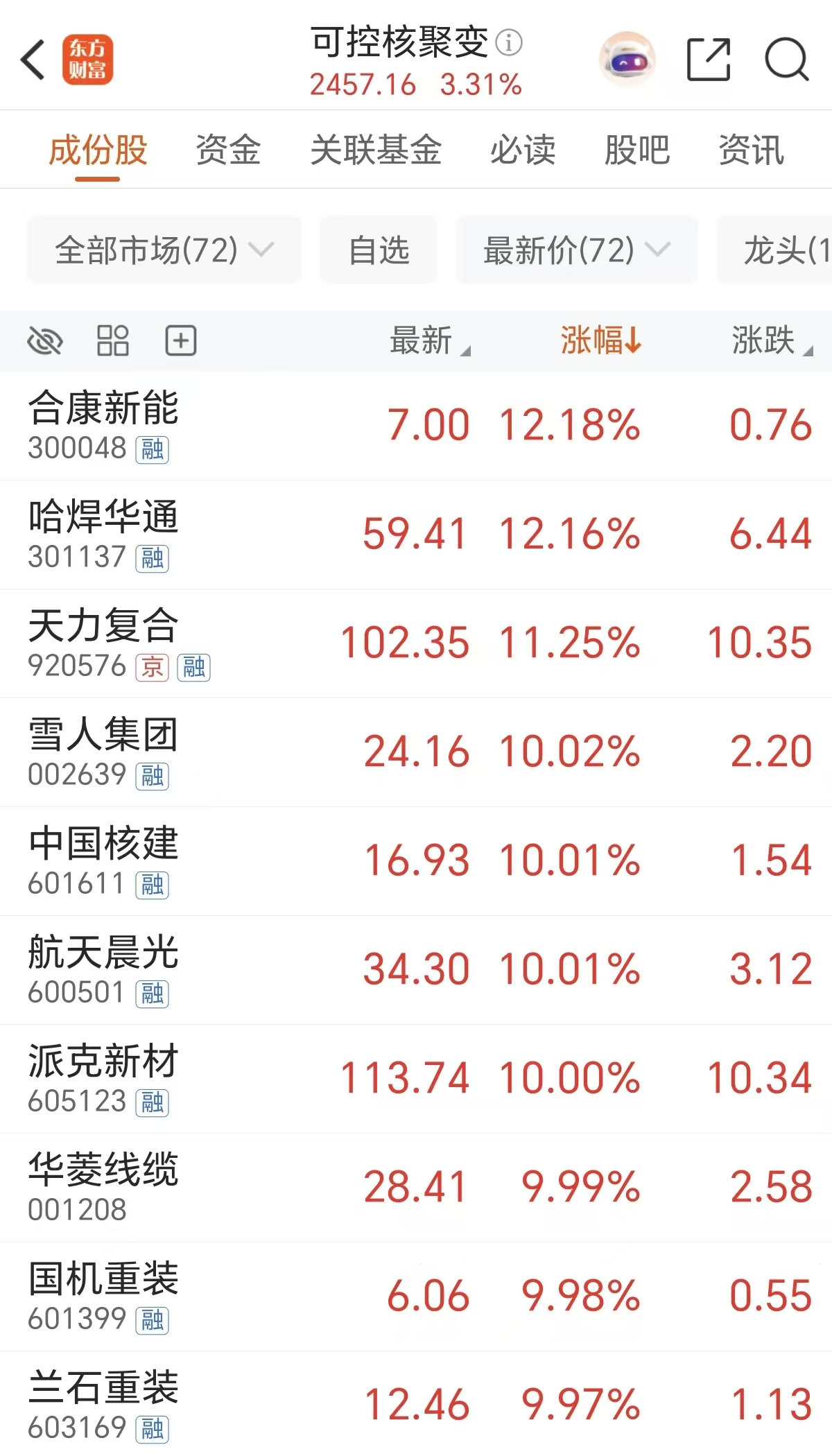Open the robot AI assistant icon
The height and width of the screenshot is (1456, 832).
(627, 60)
